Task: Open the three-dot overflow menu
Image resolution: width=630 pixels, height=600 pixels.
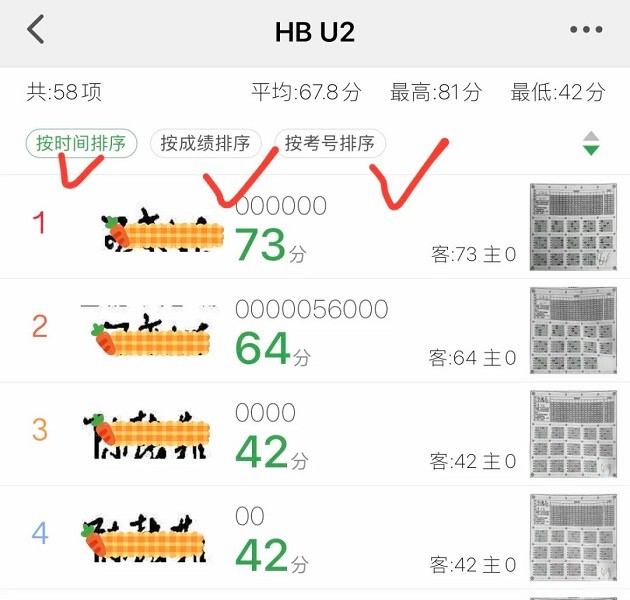Action: point(587,31)
